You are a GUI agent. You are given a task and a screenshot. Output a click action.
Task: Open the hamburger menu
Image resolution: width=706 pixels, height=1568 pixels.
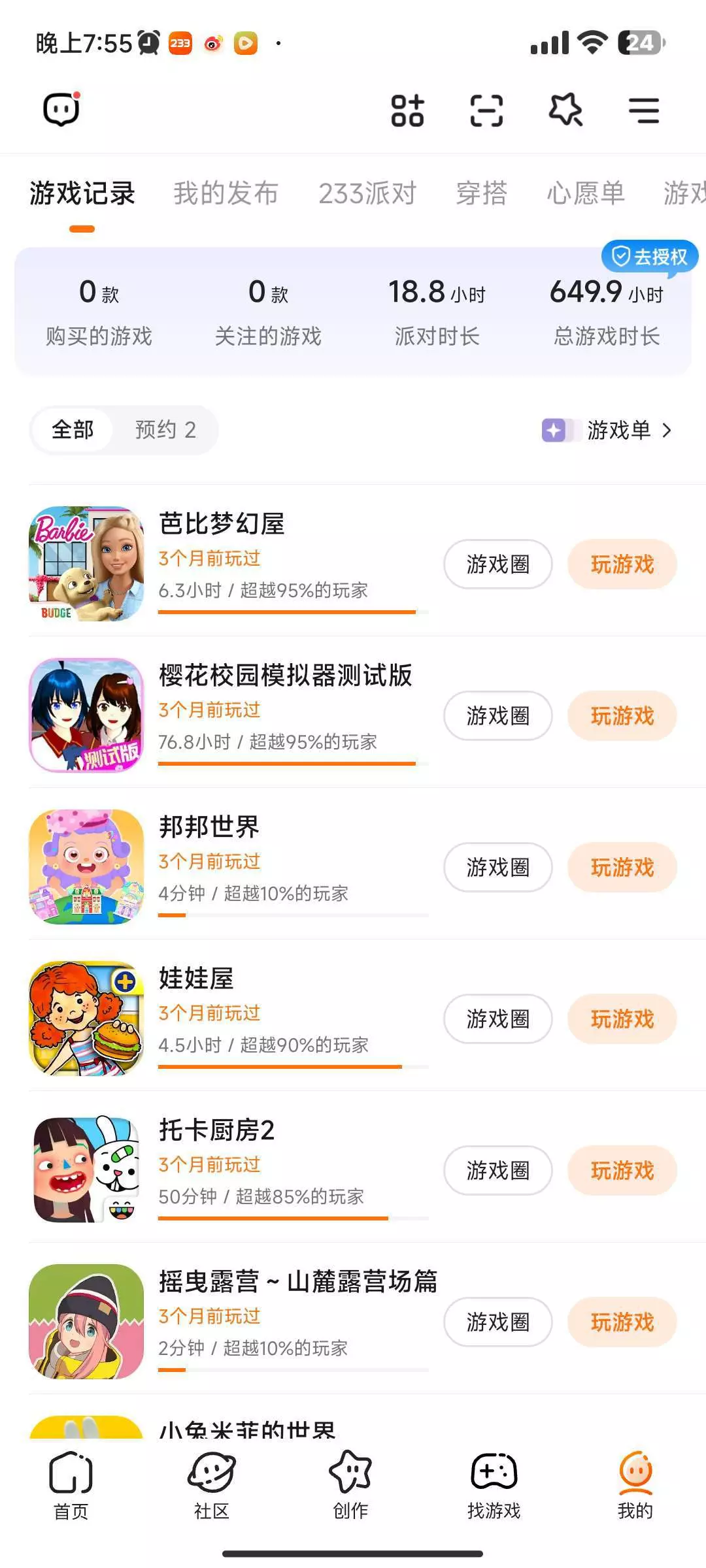[644, 110]
